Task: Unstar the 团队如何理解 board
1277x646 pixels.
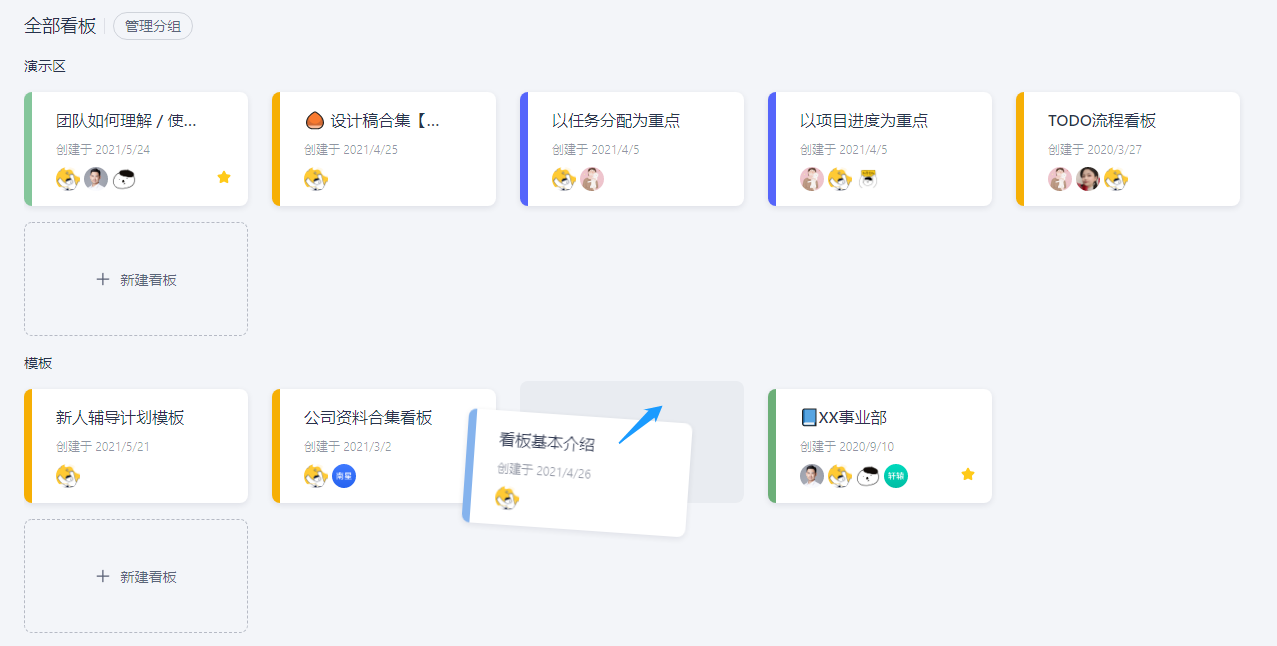Action: (x=224, y=177)
